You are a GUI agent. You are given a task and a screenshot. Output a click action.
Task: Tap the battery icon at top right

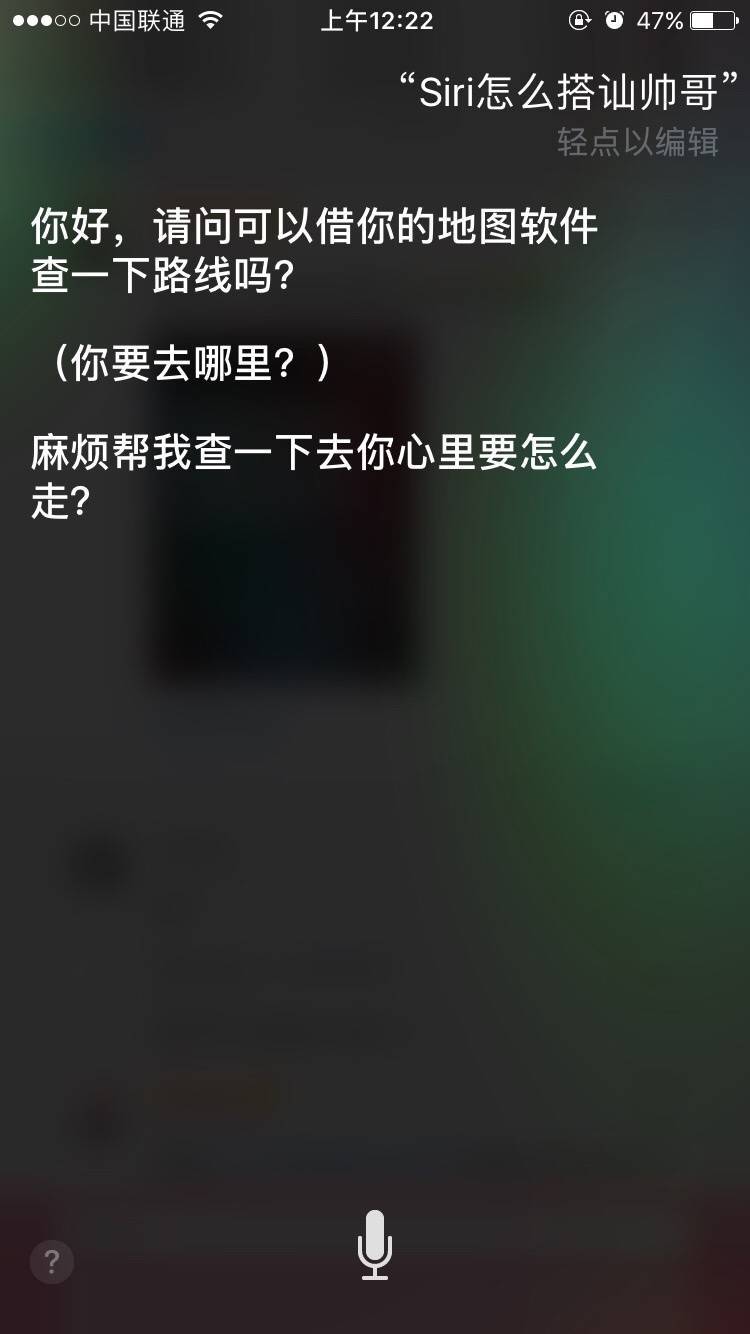coord(714,20)
